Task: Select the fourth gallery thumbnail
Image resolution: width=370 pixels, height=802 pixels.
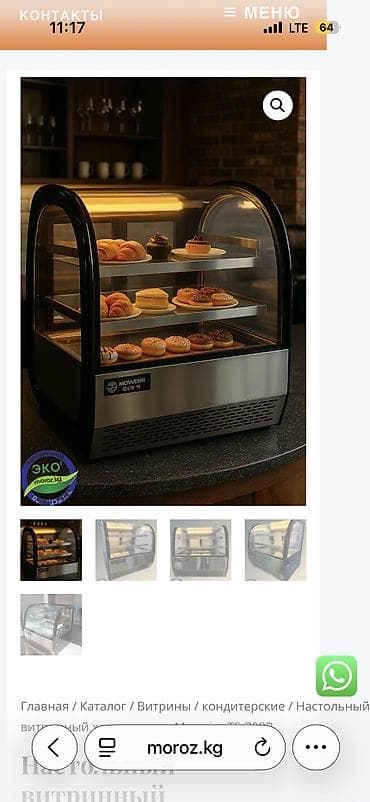Action: tap(275, 550)
